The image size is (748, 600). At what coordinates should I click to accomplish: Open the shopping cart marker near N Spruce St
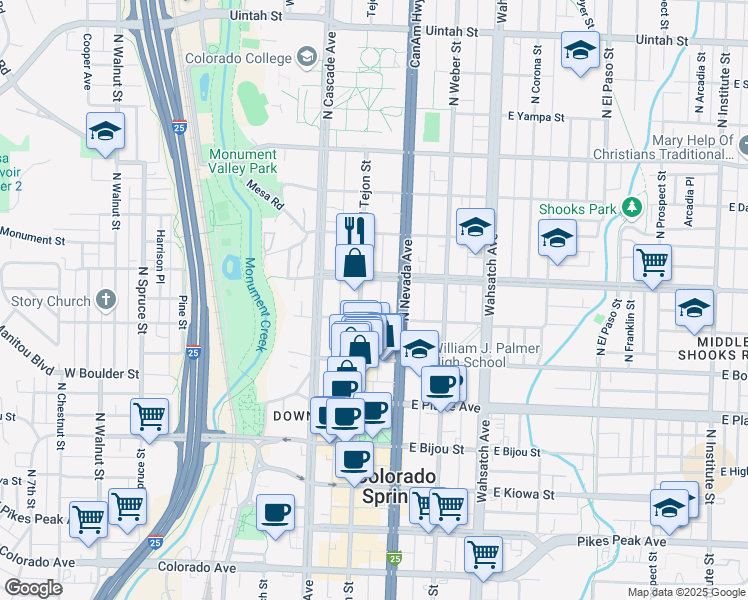click(x=149, y=416)
